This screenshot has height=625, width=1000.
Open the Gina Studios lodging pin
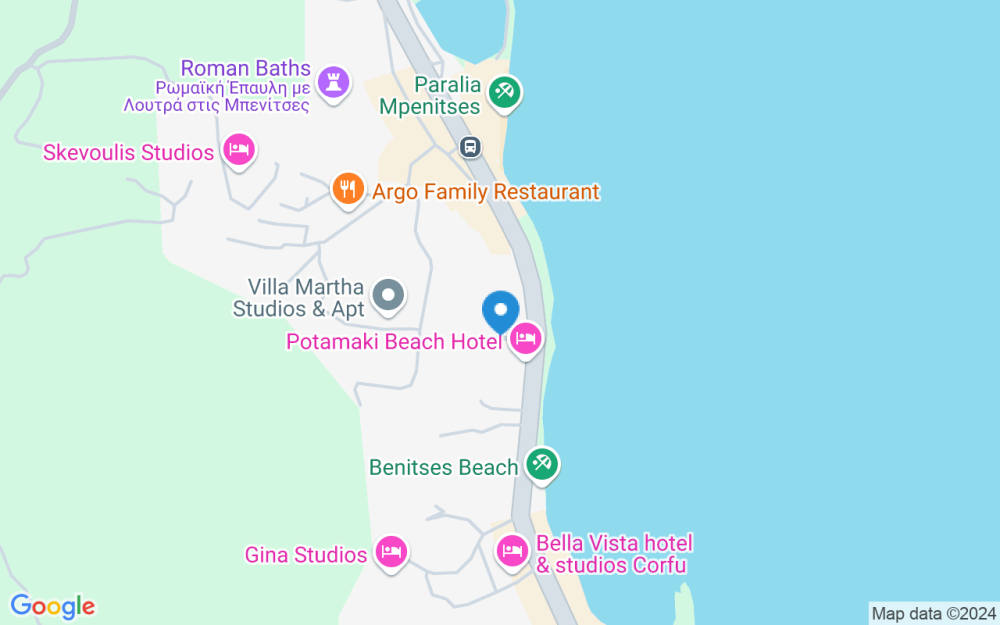click(391, 551)
